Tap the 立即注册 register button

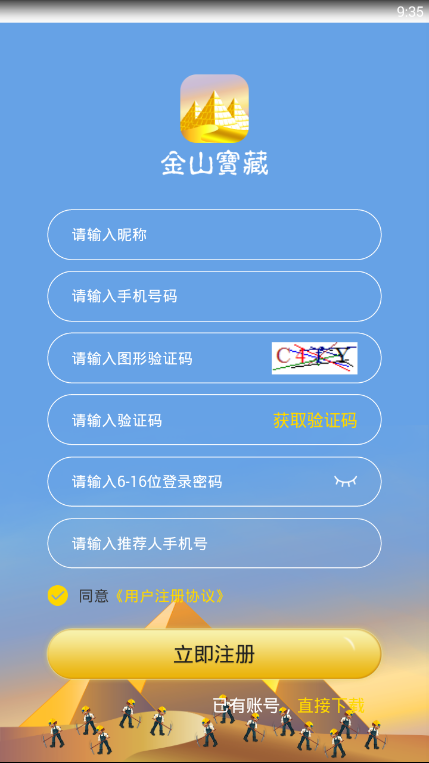pyautogui.click(x=214, y=654)
